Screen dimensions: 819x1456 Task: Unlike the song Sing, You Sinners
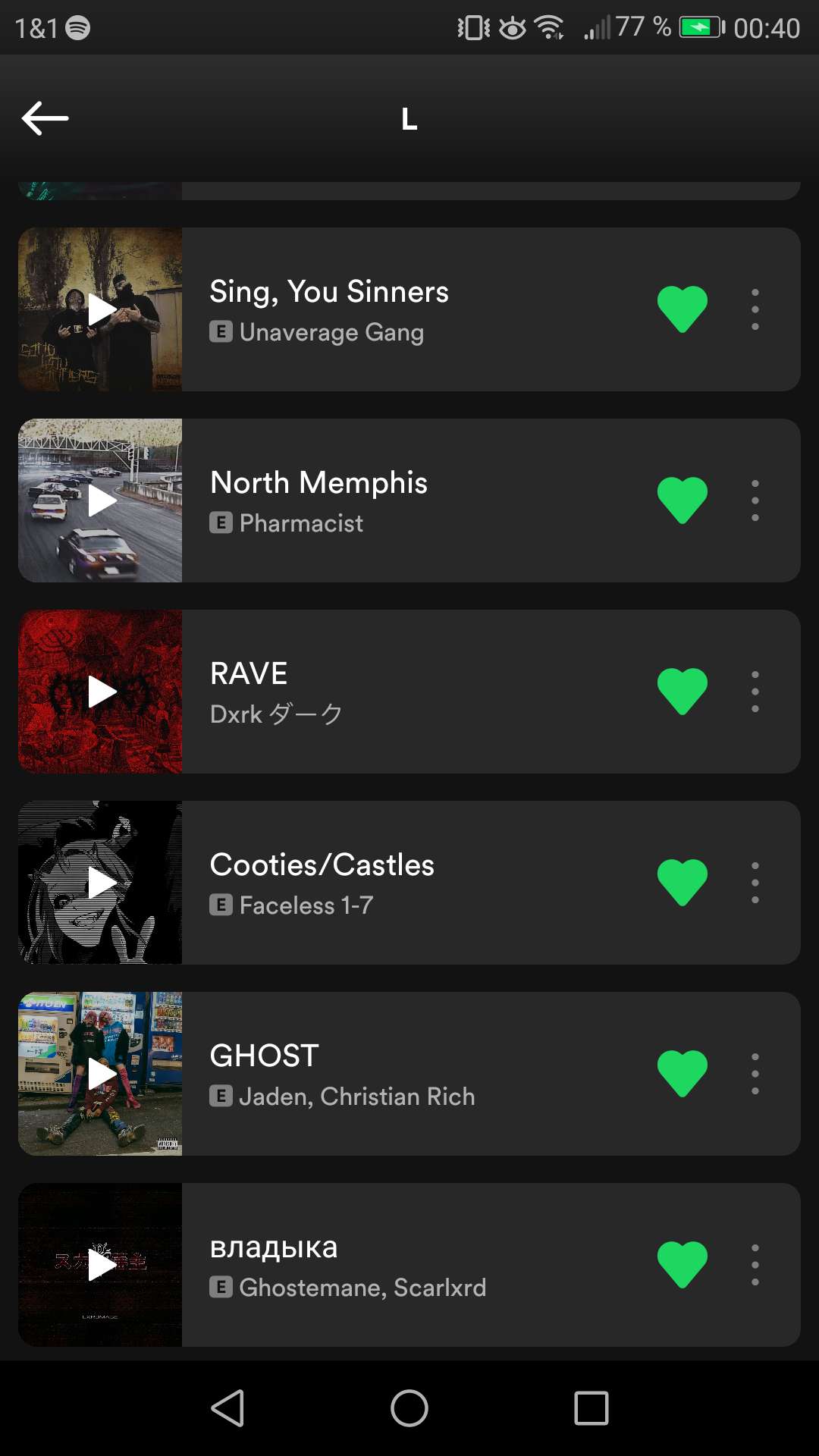point(682,309)
